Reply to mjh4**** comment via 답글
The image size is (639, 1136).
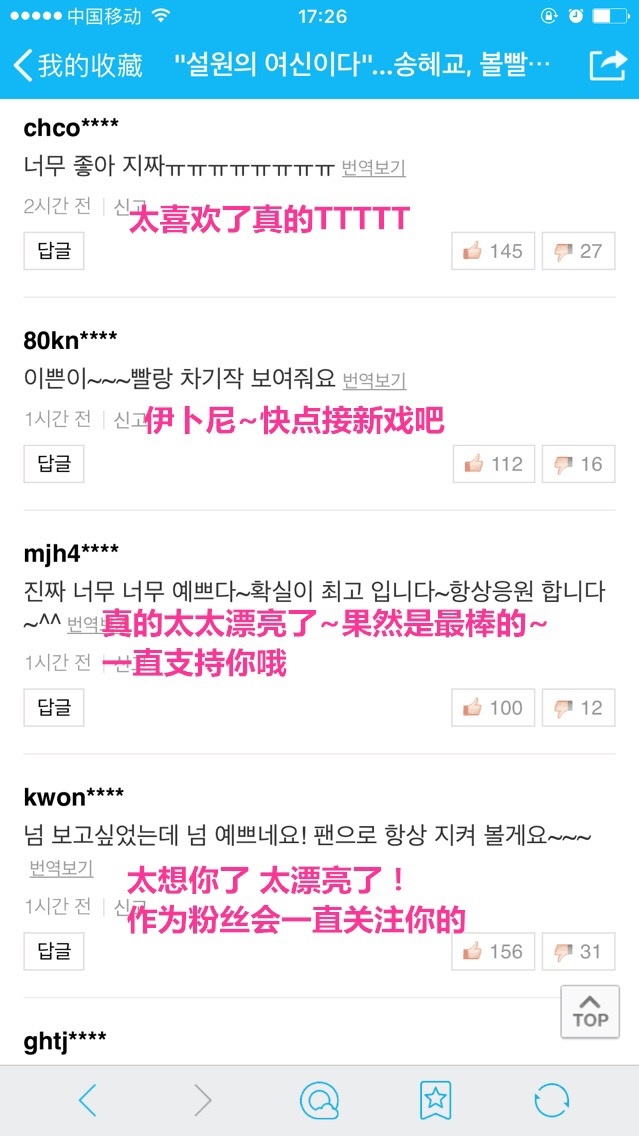point(54,707)
